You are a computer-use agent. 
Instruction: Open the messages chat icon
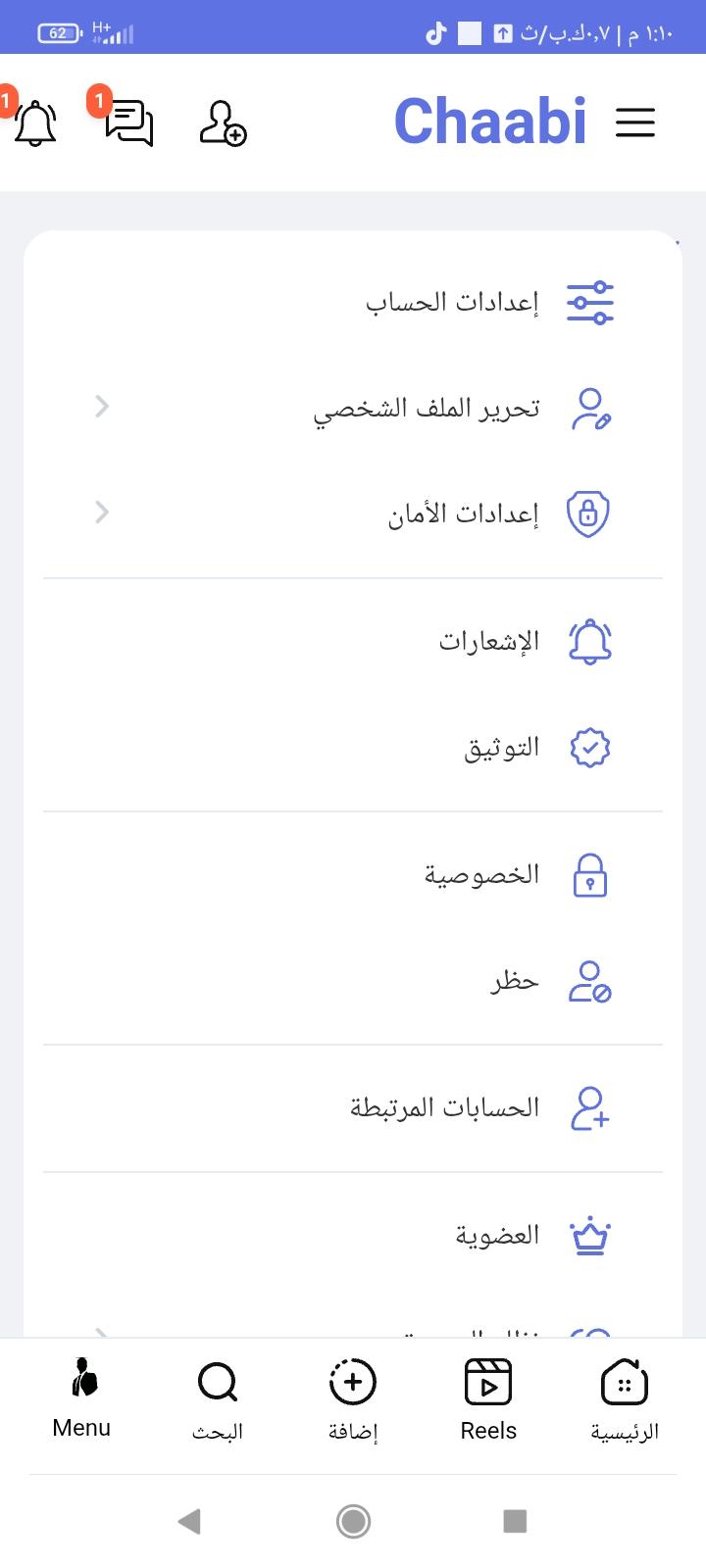point(128,123)
